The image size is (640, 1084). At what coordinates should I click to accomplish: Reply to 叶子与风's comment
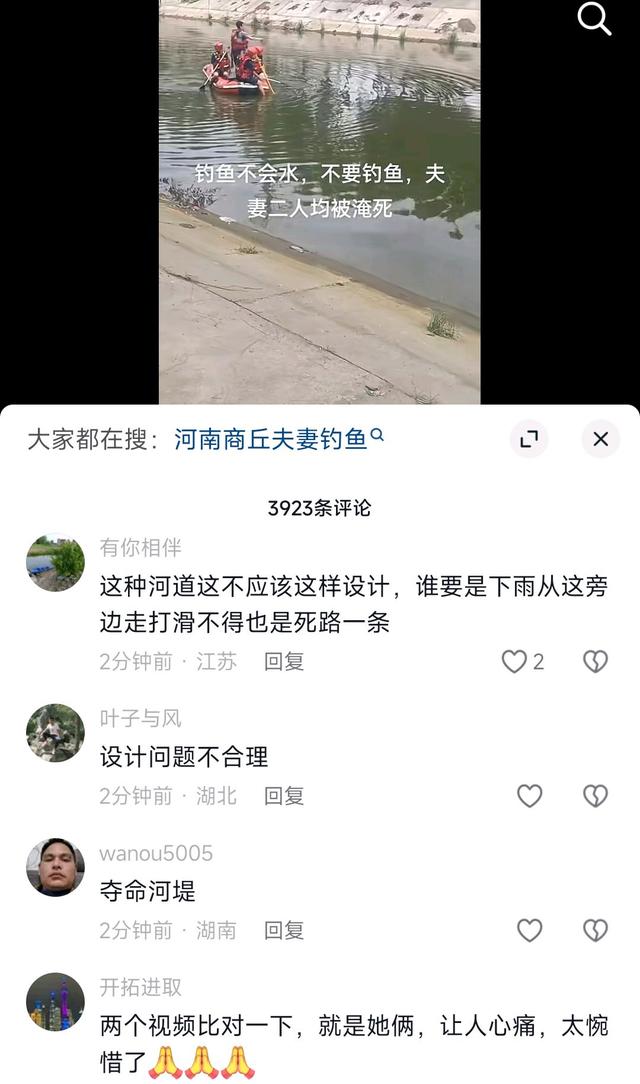pos(284,796)
